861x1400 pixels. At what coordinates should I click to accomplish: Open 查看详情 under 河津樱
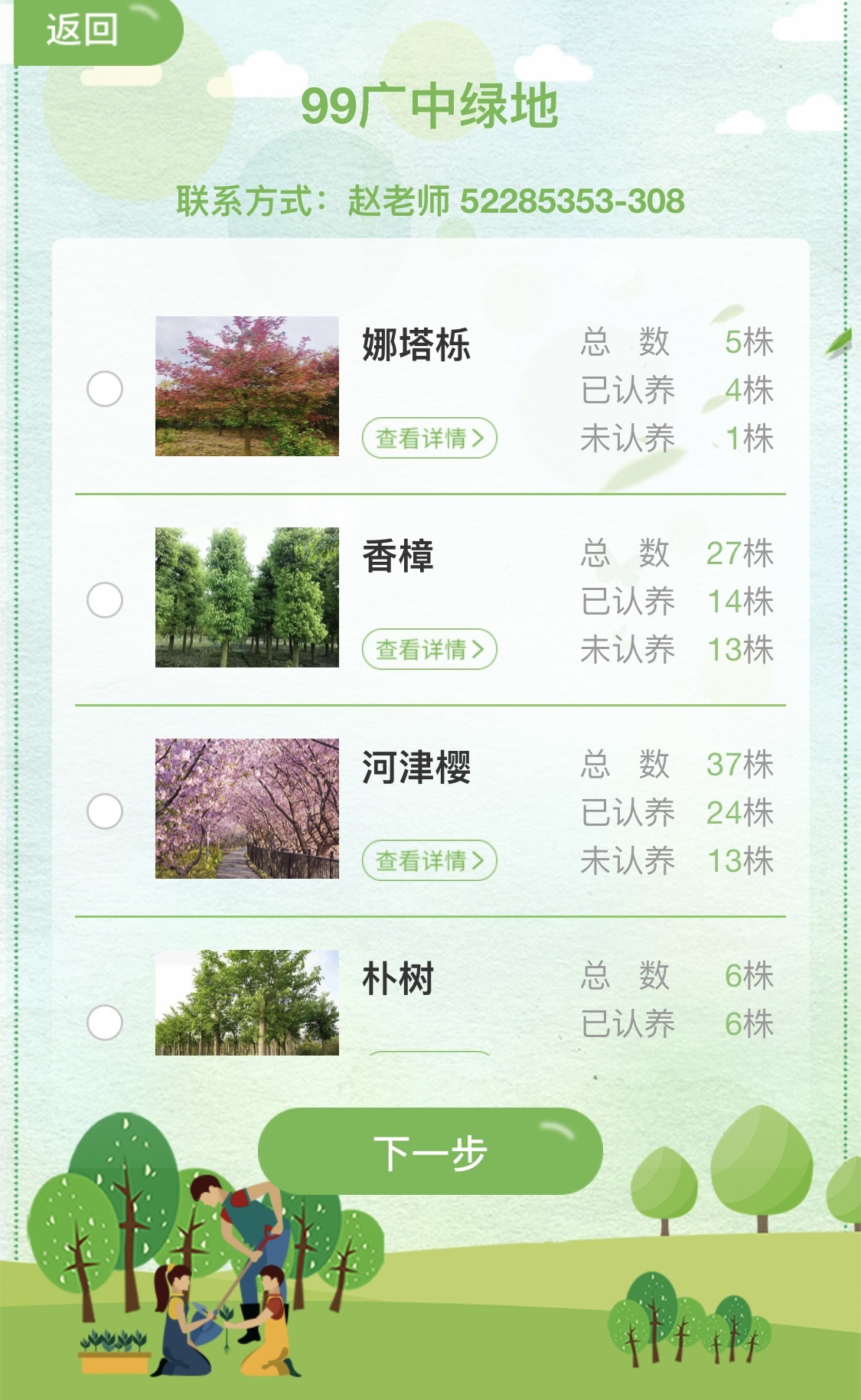429,860
